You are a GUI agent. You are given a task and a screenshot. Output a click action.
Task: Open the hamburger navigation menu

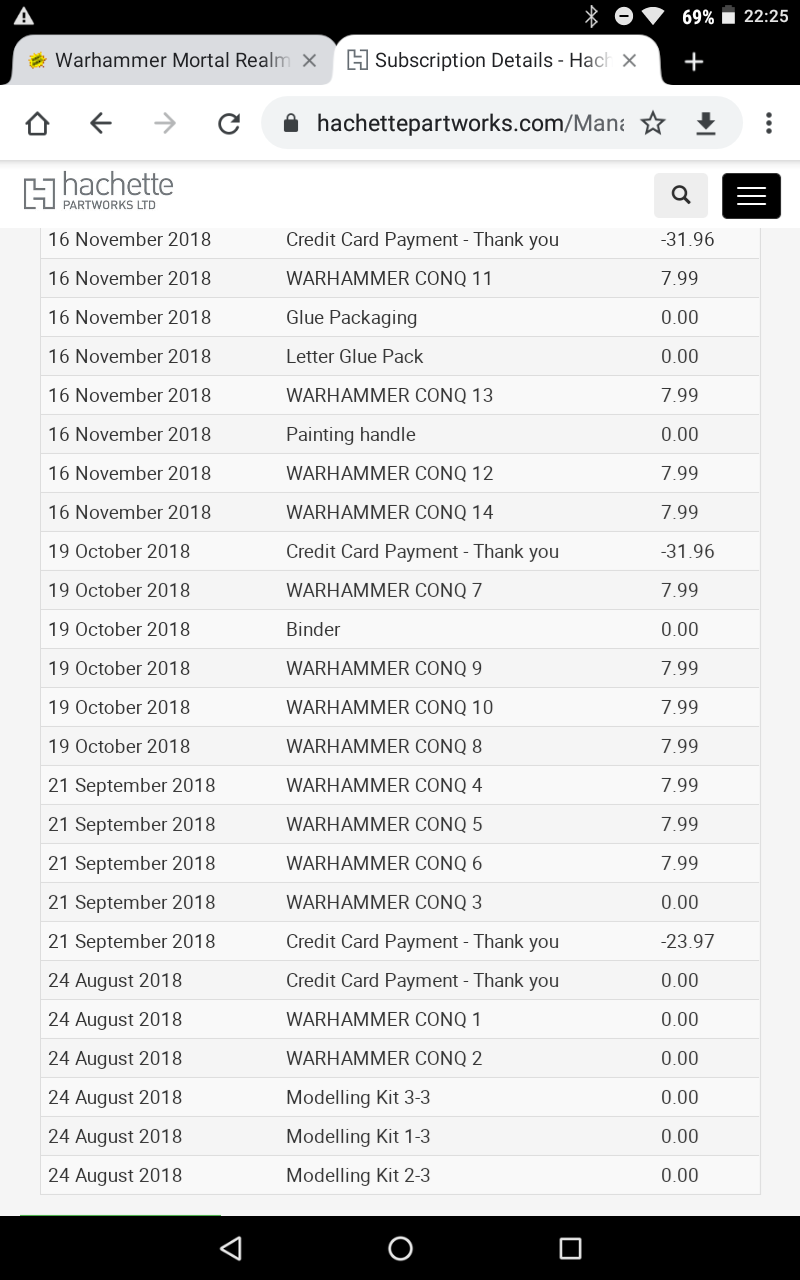tap(751, 195)
